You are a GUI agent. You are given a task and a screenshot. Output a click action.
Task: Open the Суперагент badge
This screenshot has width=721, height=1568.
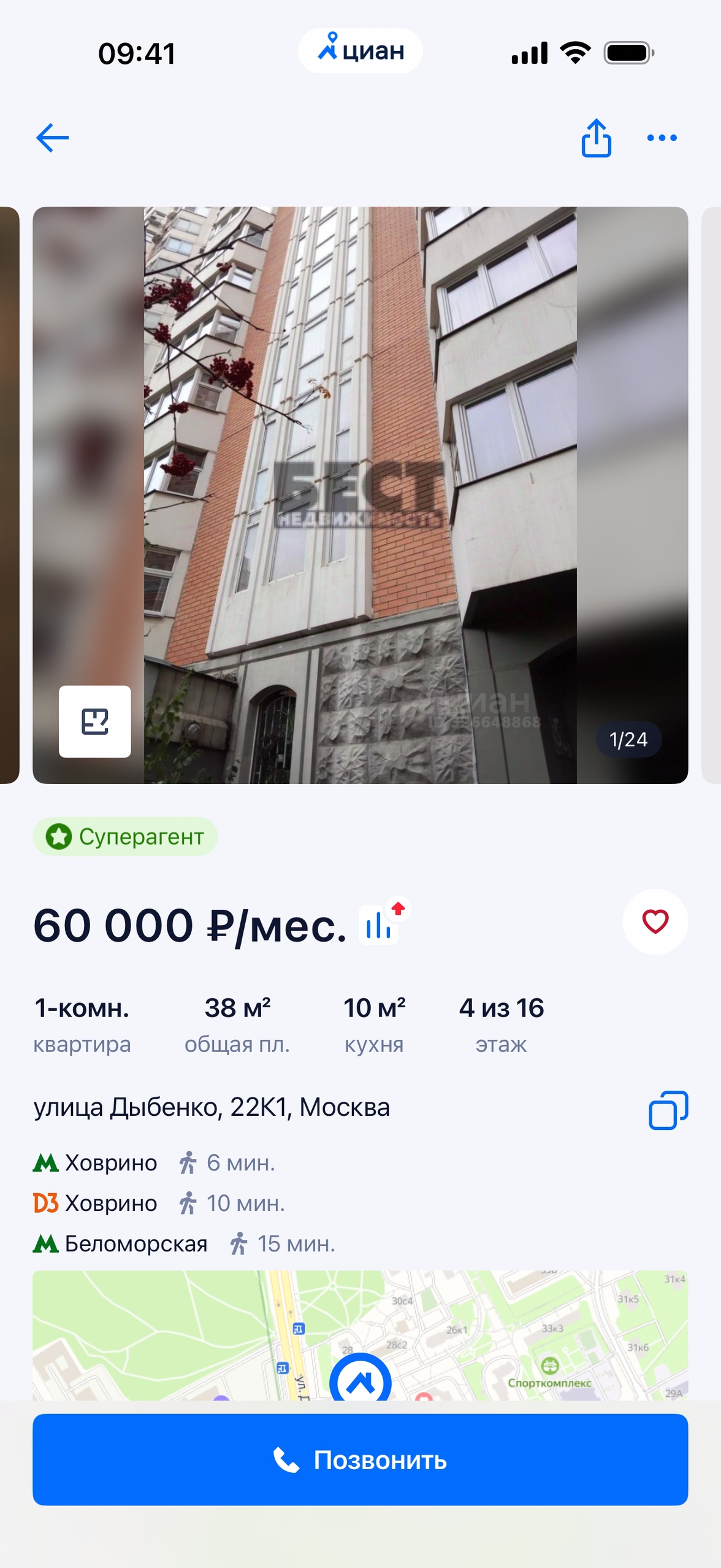pyautogui.click(x=125, y=837)
